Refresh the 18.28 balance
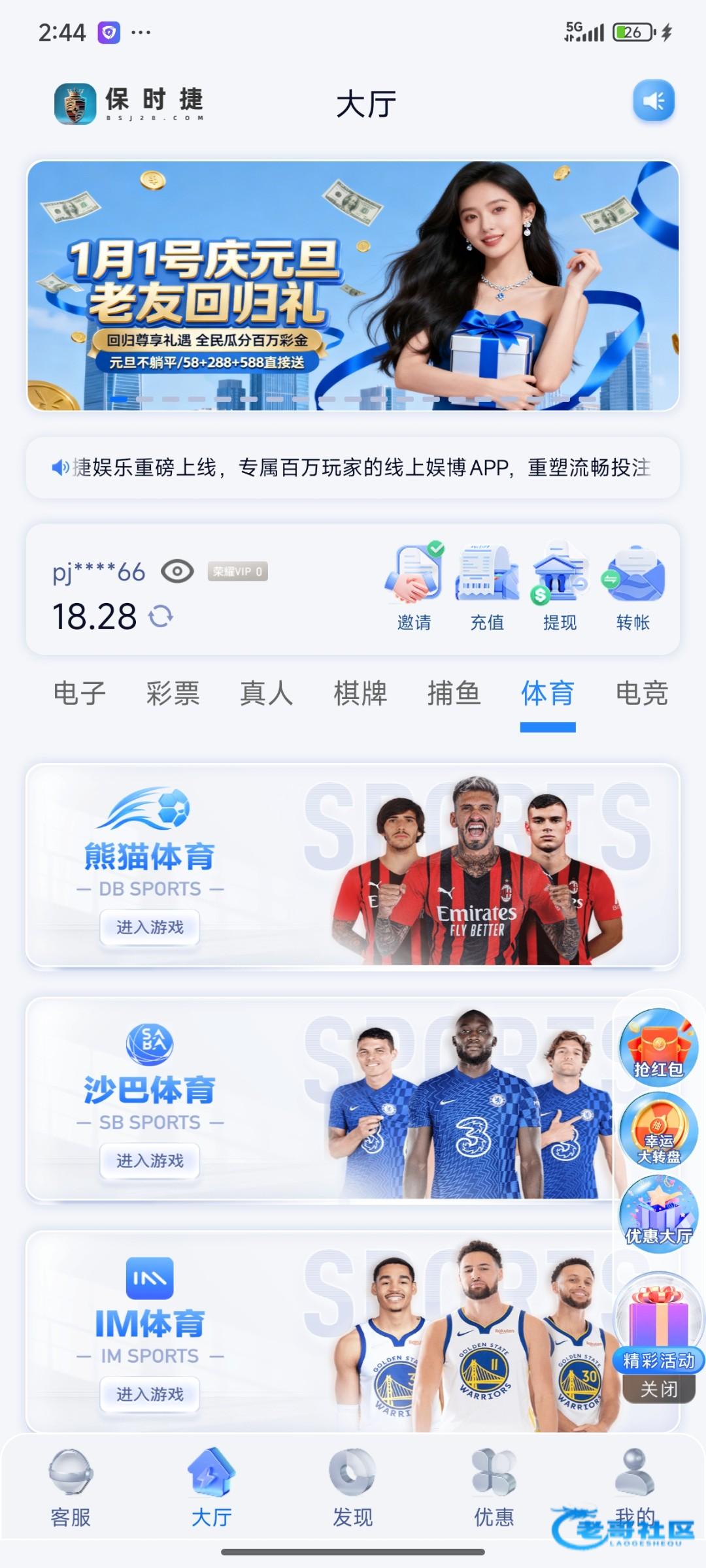The width and height of the screenshot is (706, 1568). (160, 616)
